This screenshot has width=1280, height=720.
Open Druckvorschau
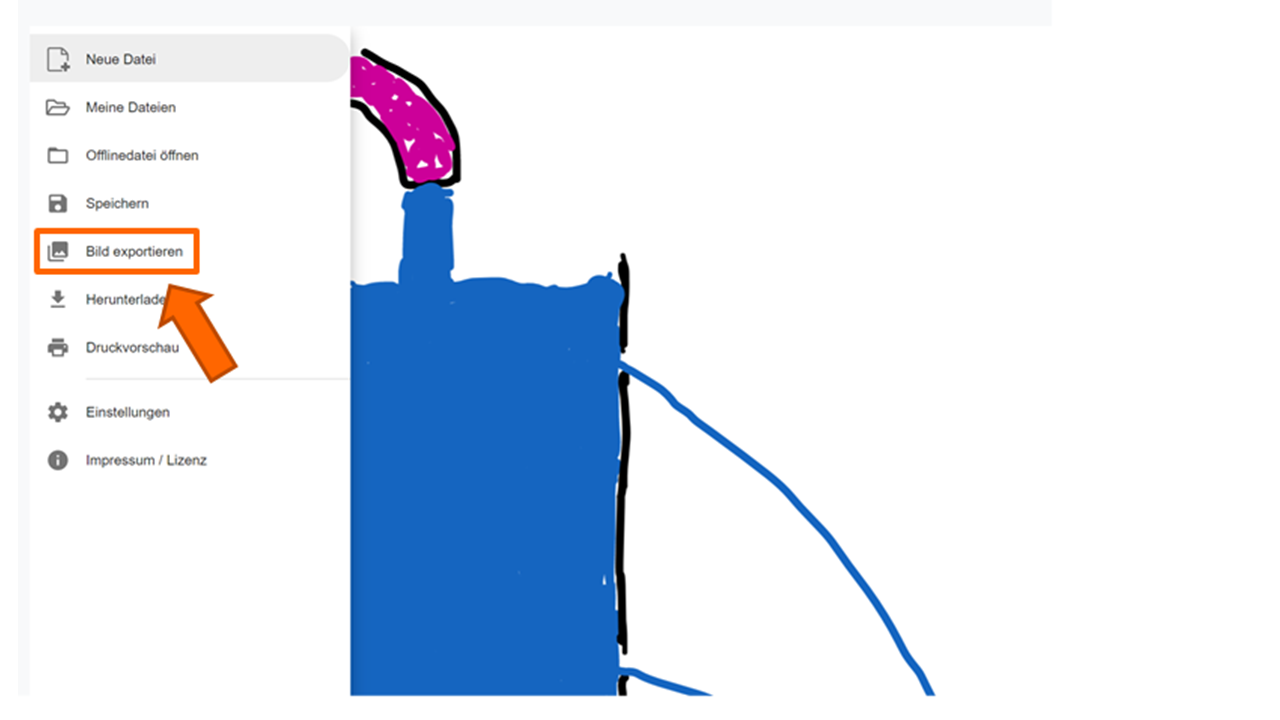click(131, 347)
